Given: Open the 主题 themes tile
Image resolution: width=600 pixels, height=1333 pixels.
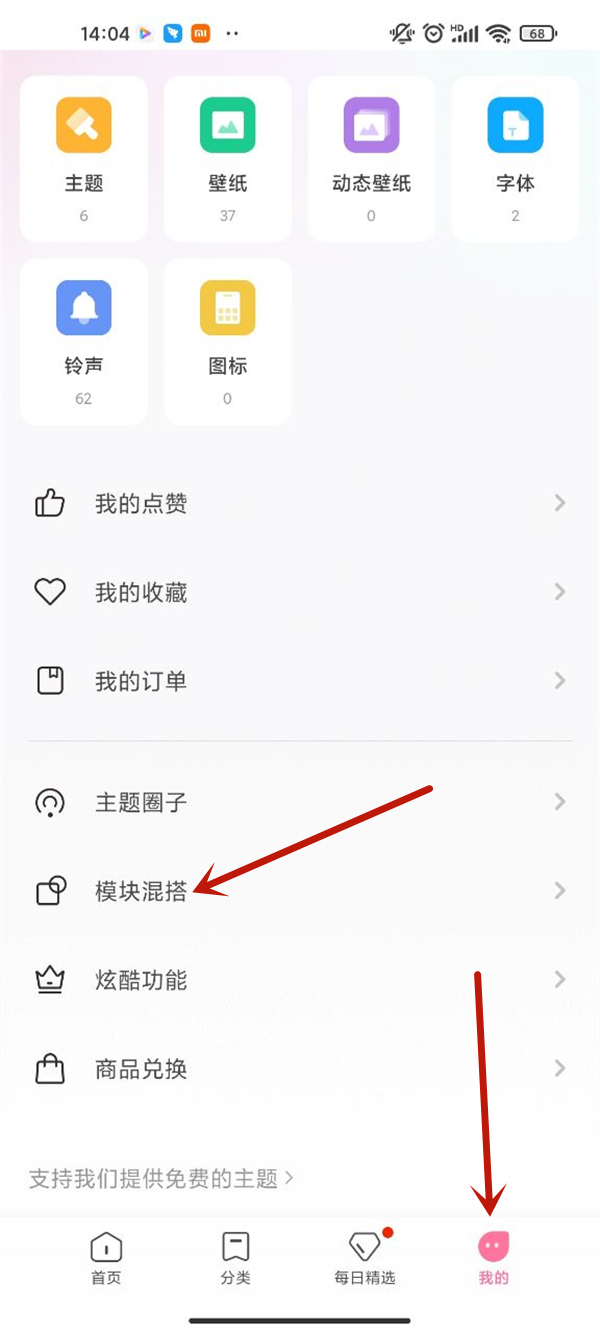Looking at the screenshot, I should click(x=83, y=158).
